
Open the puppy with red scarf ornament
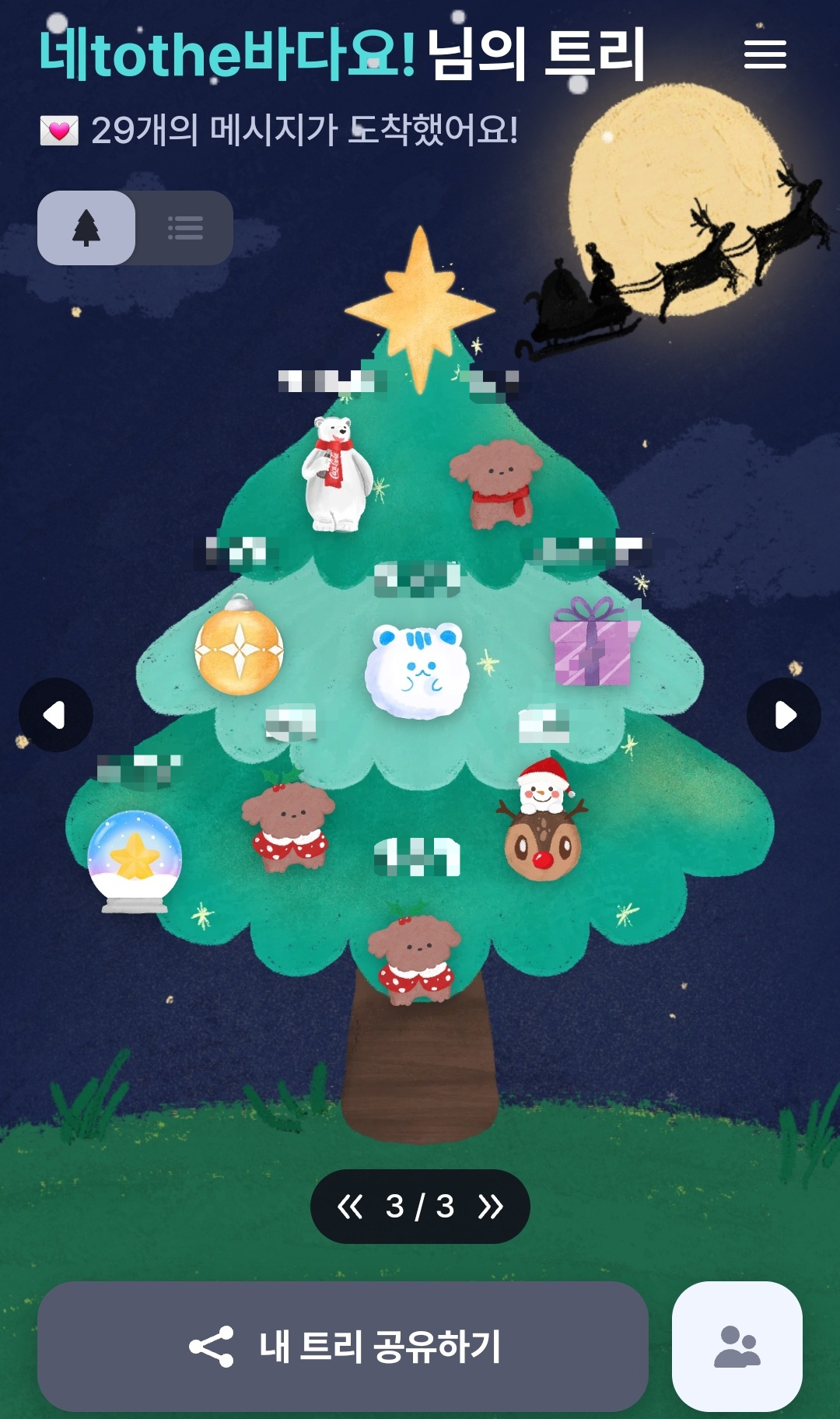coord(496,482)
